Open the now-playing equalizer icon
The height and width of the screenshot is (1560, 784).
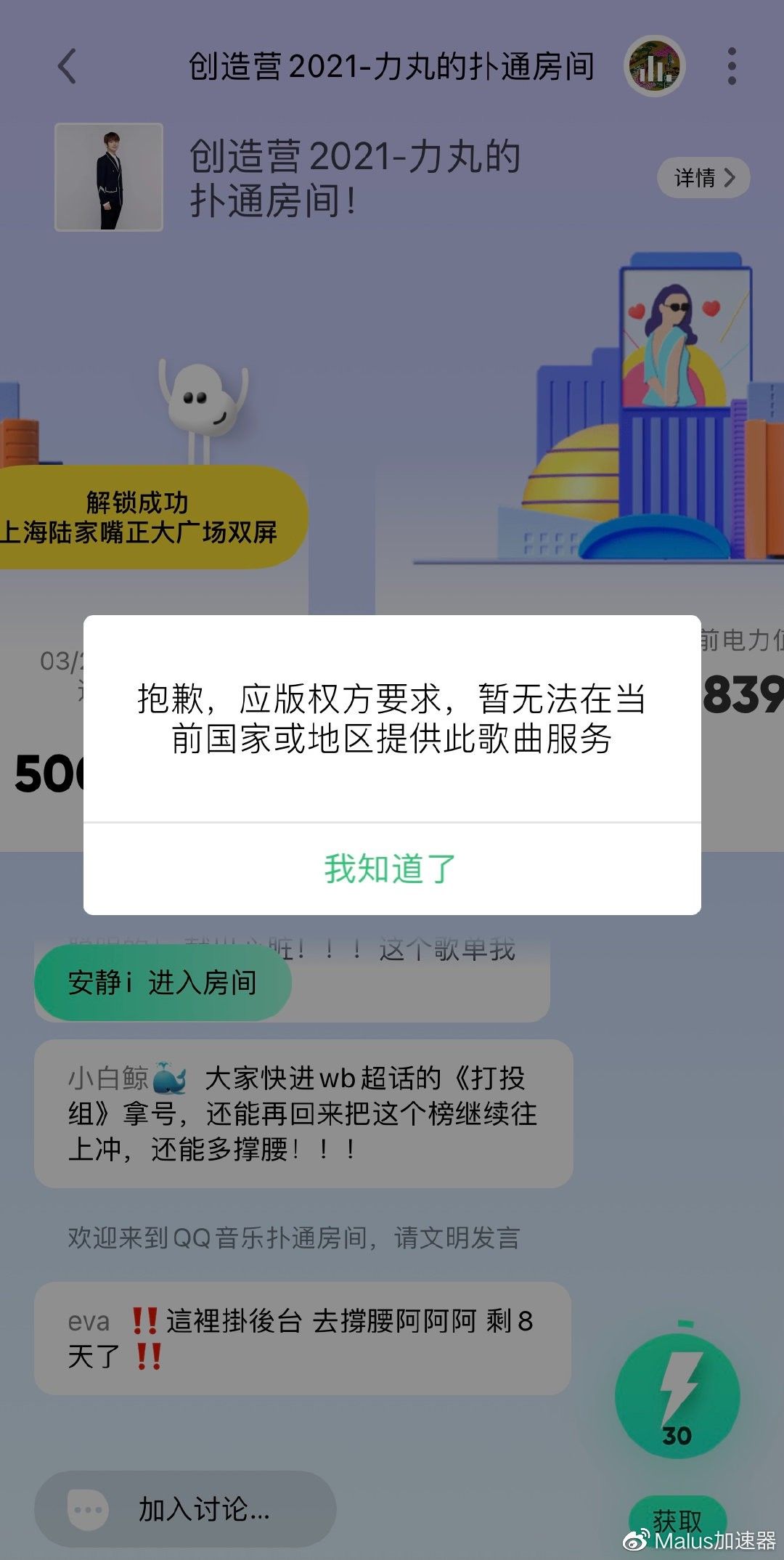pyautogui.click(x=654, y=67)
